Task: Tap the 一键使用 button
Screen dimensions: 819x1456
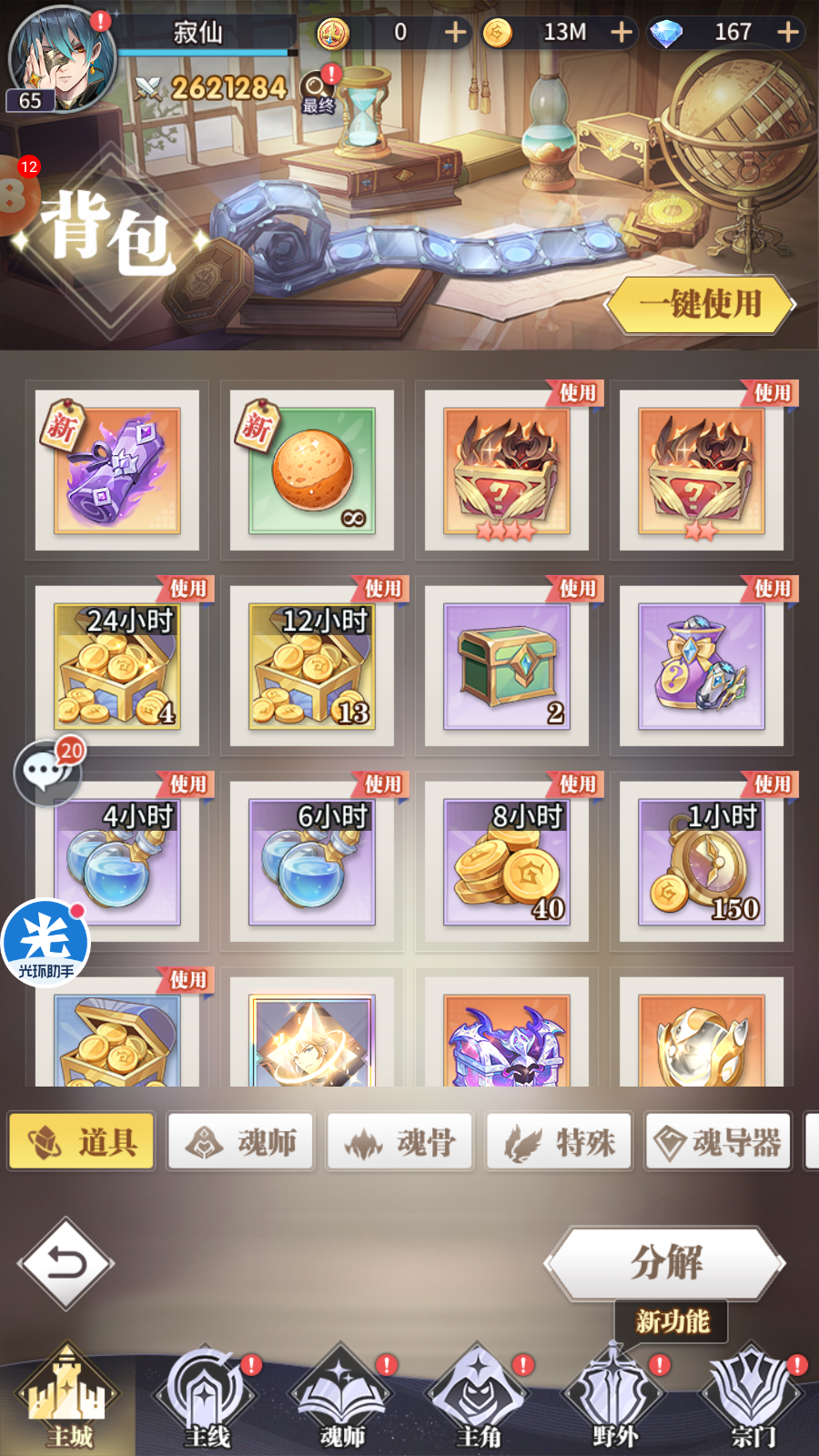Action: (x=699, y=305)
